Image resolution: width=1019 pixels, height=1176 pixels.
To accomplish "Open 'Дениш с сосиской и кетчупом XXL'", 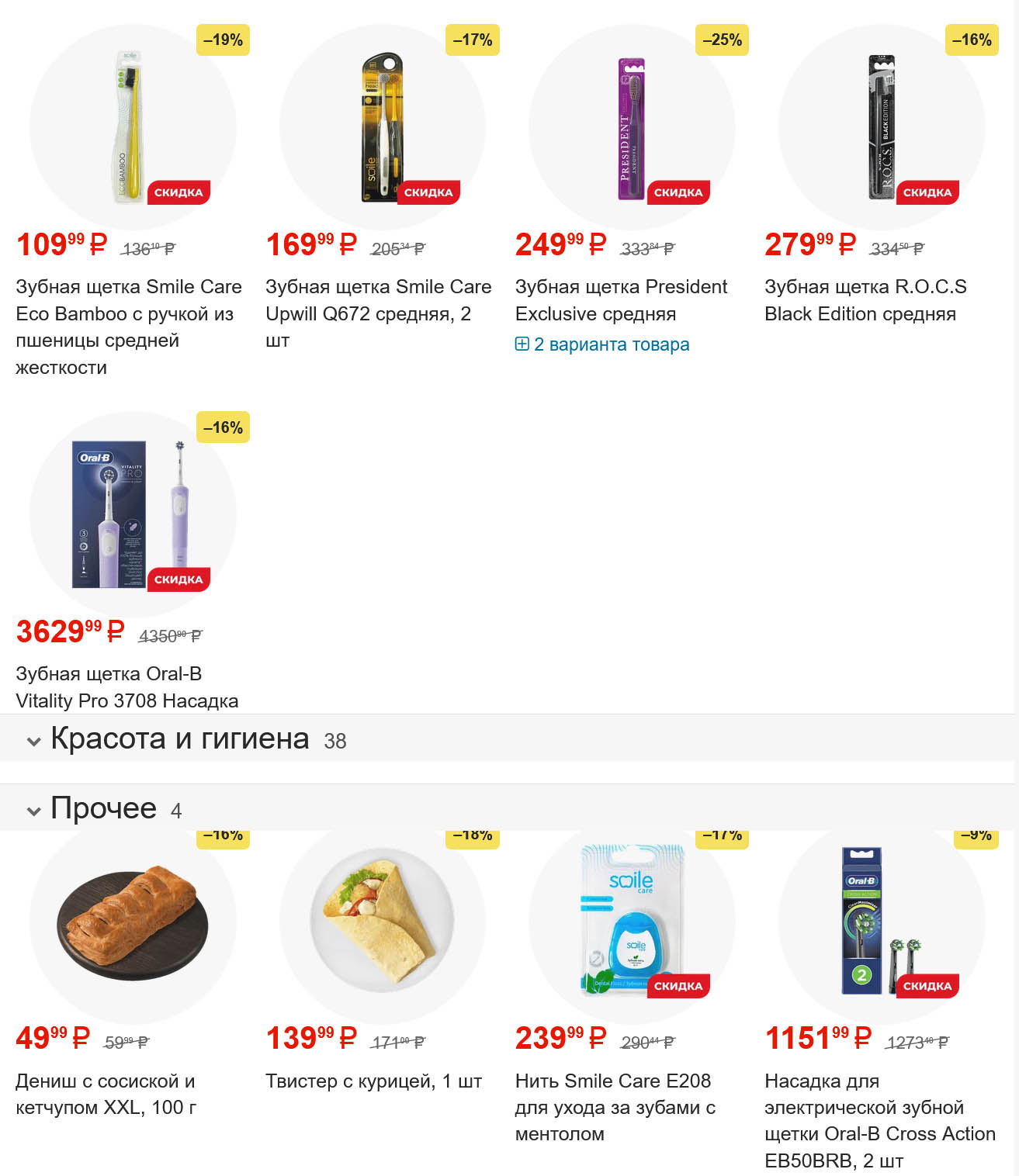I will click(x=106, y=1093).
